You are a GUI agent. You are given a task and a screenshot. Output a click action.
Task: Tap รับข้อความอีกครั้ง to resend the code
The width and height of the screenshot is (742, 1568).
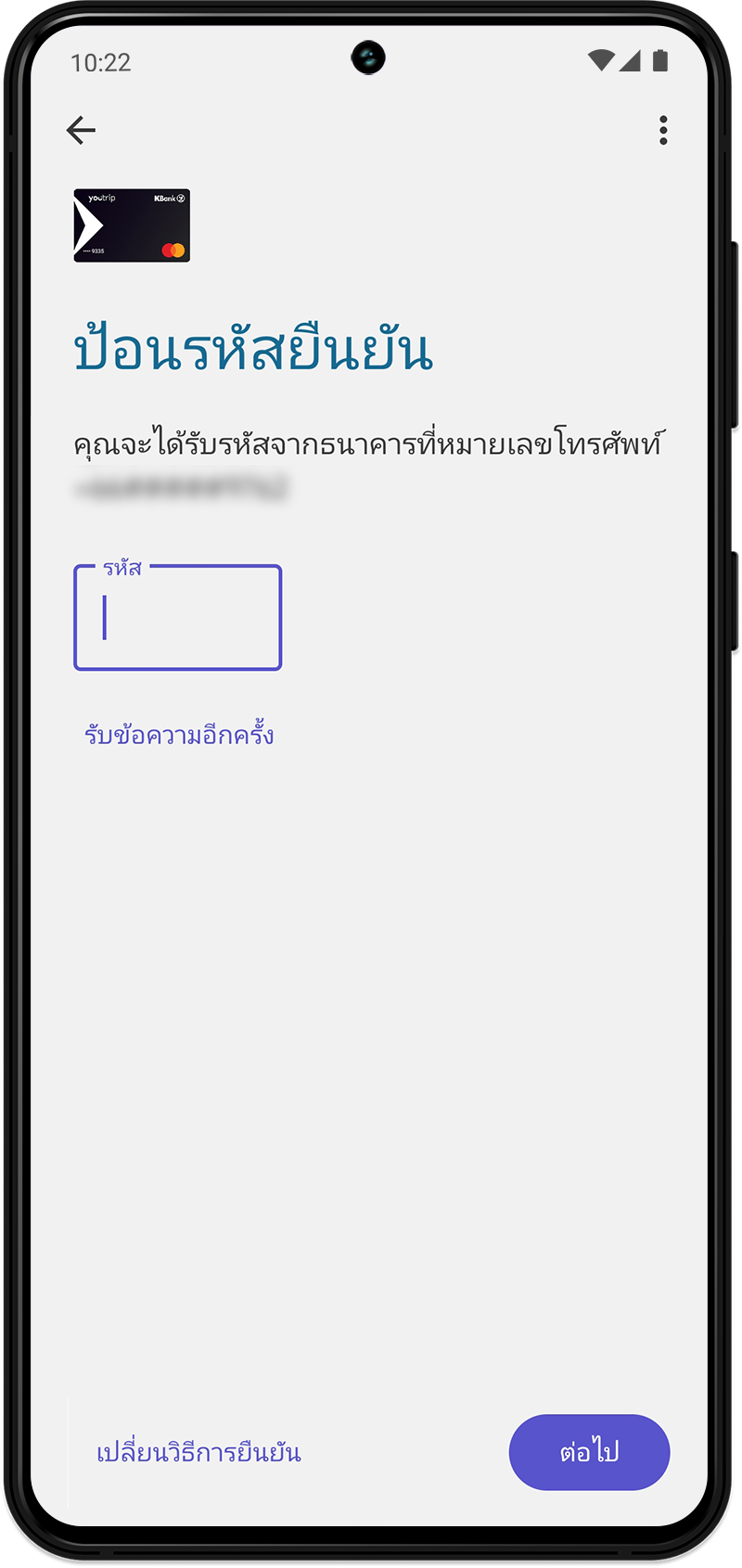[x=179, y=735]
